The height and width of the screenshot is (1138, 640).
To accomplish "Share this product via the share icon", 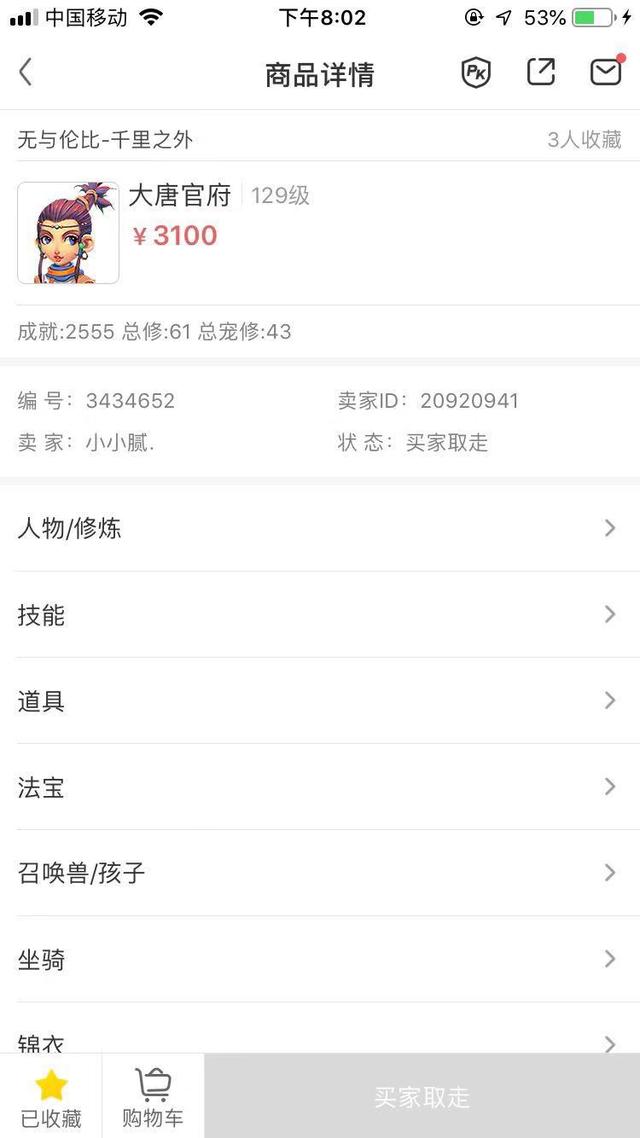I will click(x=541, y=72).
